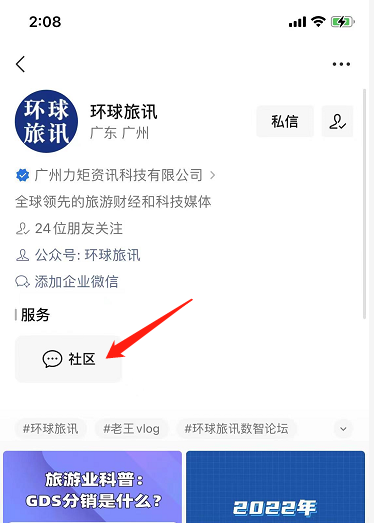Select the #环球旅讯数智论坛 topic chip
Viewport: 374px width, 523px height.
click(x=236, y=429)
